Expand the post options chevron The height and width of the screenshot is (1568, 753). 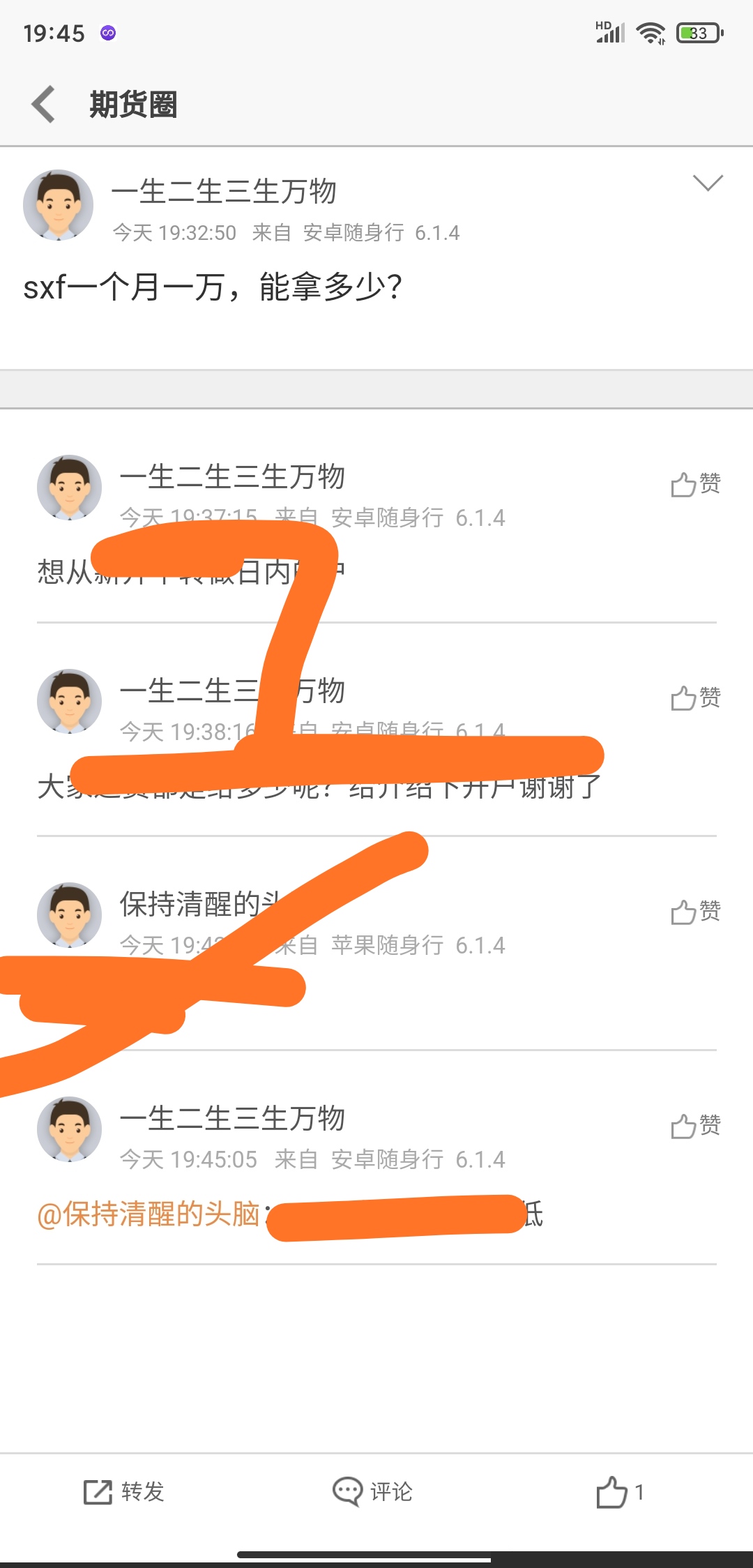[x=707, y=183]
